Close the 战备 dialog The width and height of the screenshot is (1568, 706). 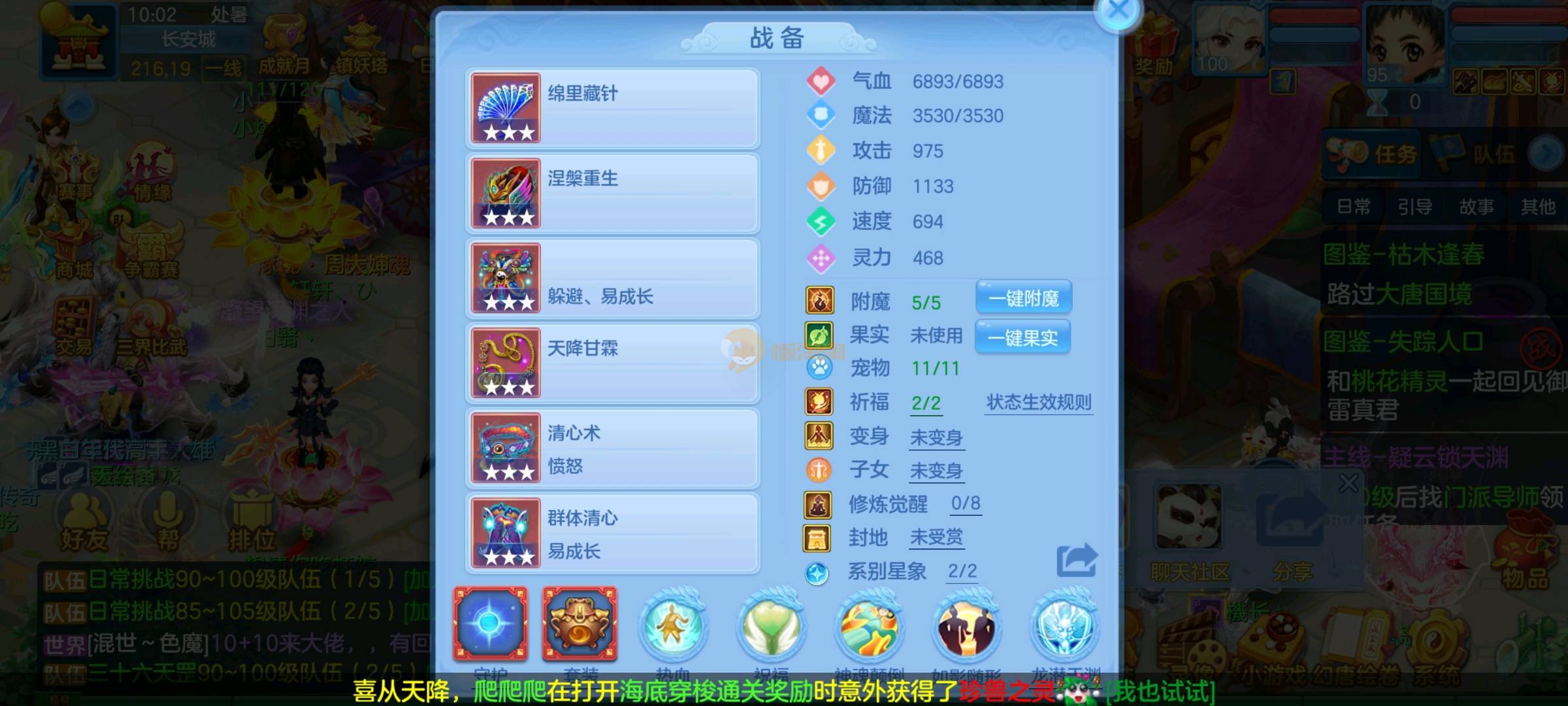click(1119, 12)
